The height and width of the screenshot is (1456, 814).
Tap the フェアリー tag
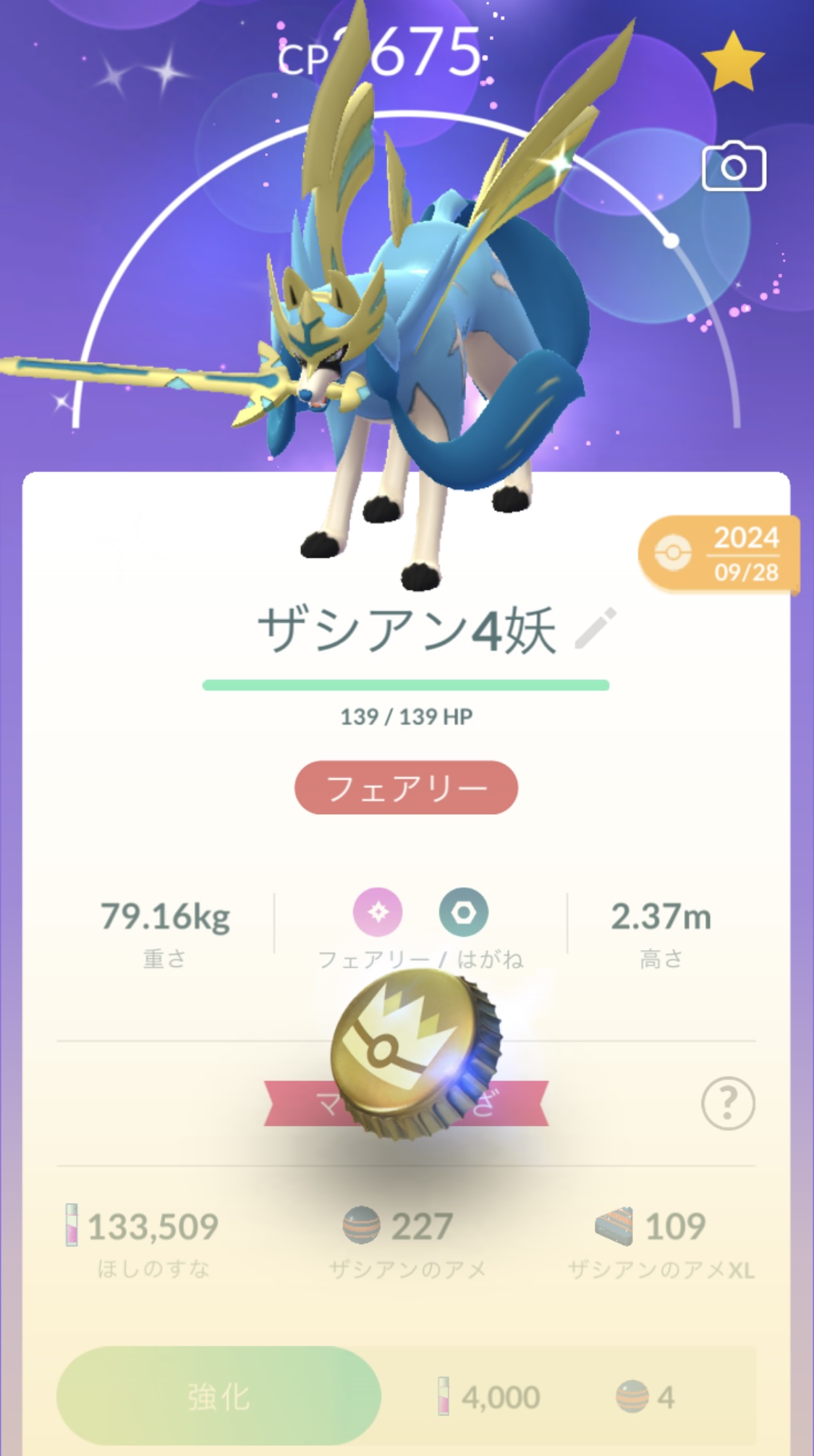(x=406, y=787)
